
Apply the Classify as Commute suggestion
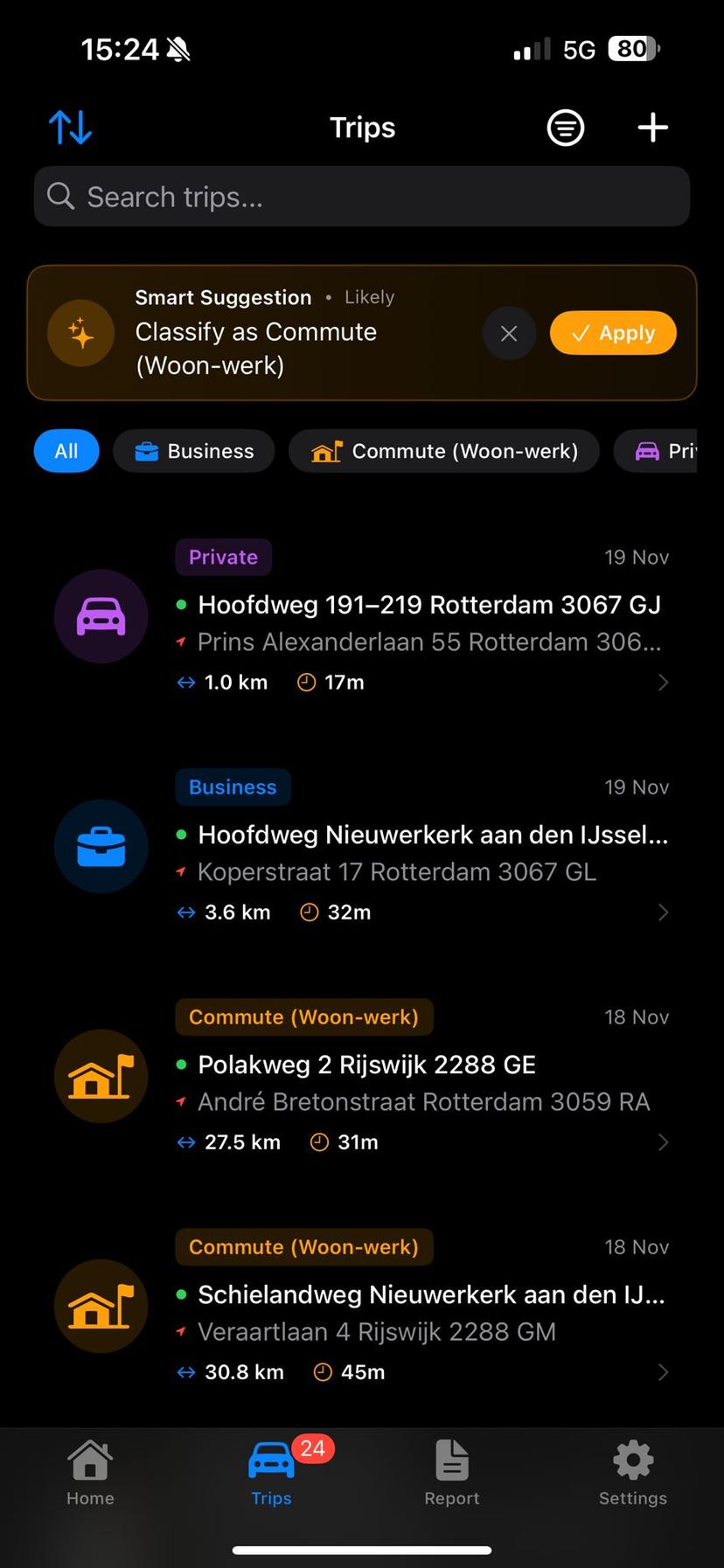tap(612, 333)
